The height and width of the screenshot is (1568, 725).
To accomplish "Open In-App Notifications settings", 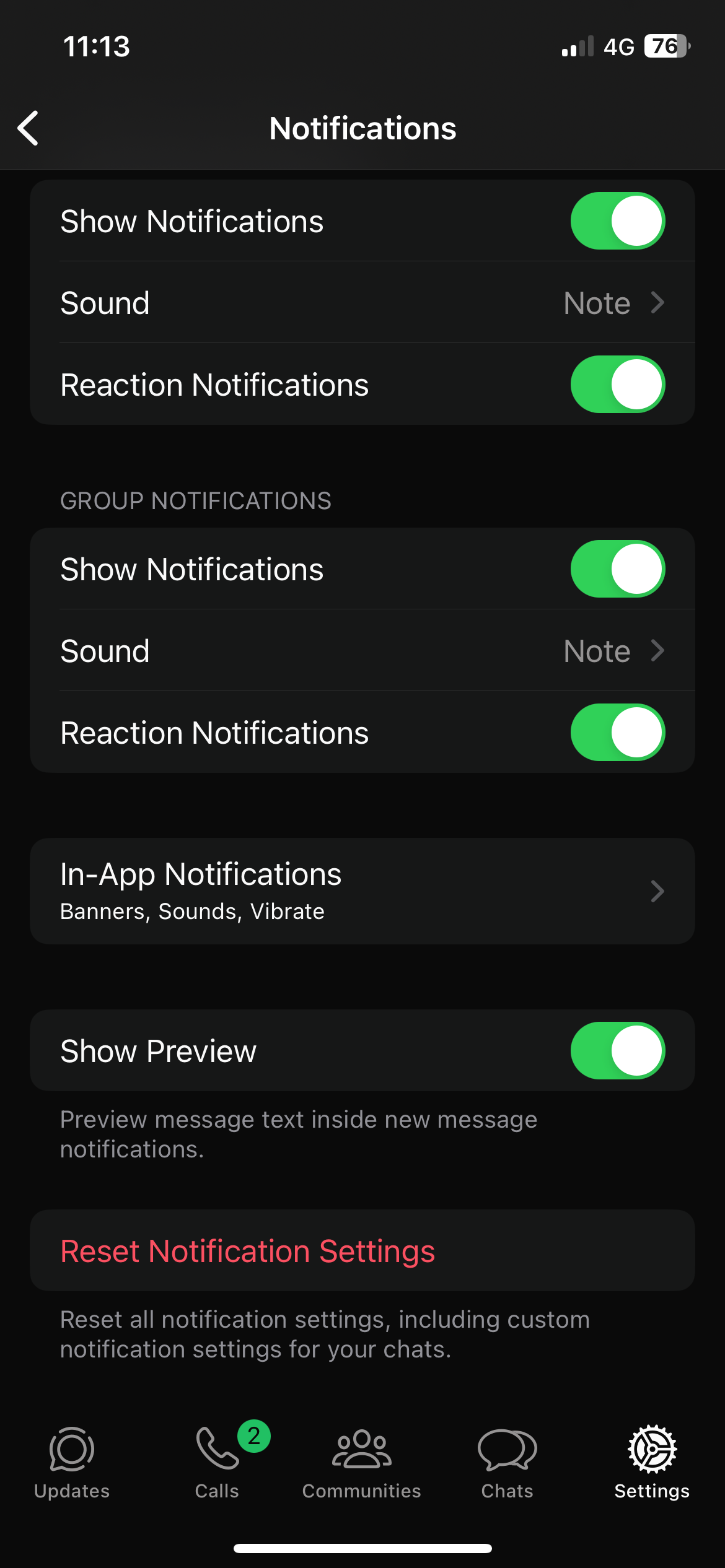I will tap(362, 891).
